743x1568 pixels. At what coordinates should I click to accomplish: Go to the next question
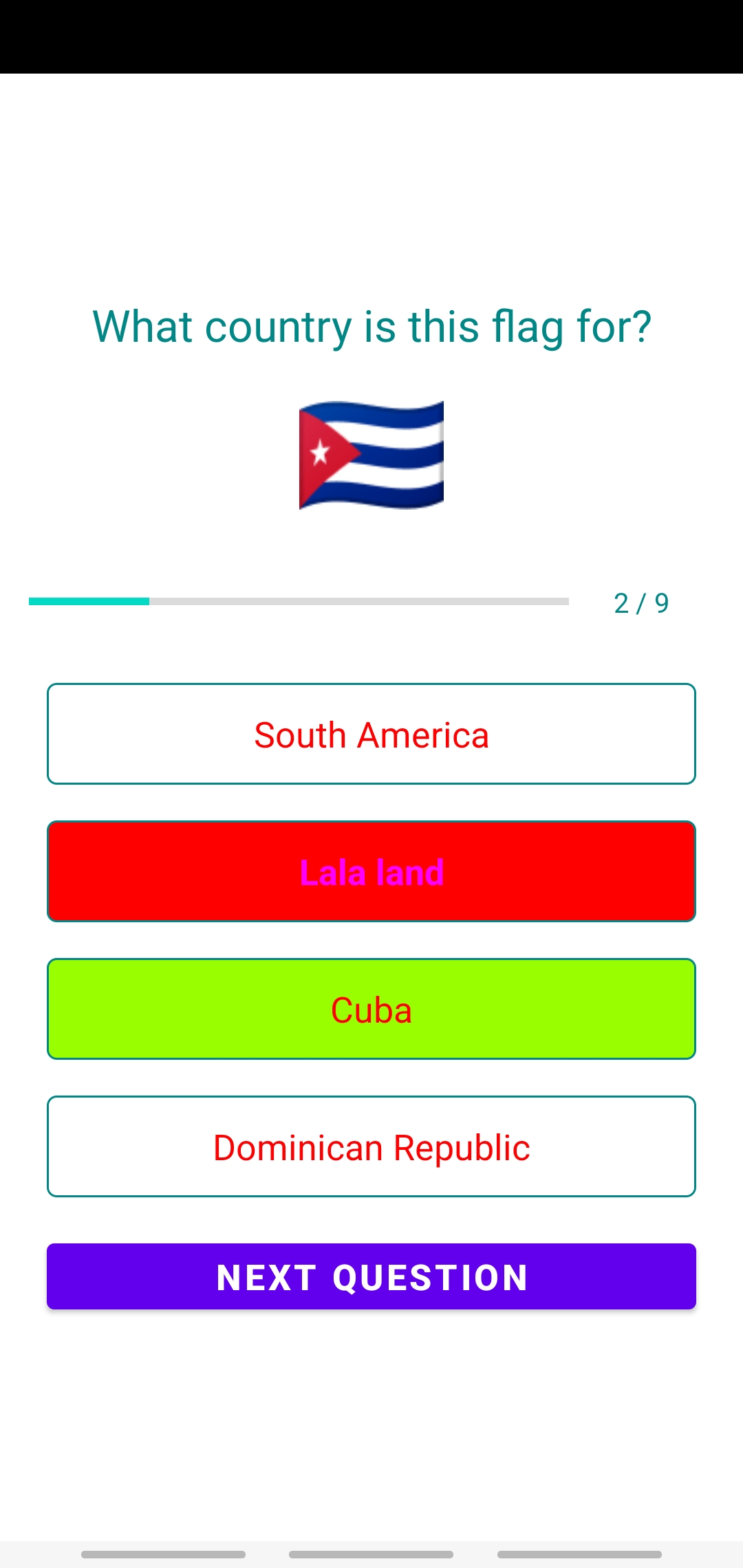coord(371,1276)
